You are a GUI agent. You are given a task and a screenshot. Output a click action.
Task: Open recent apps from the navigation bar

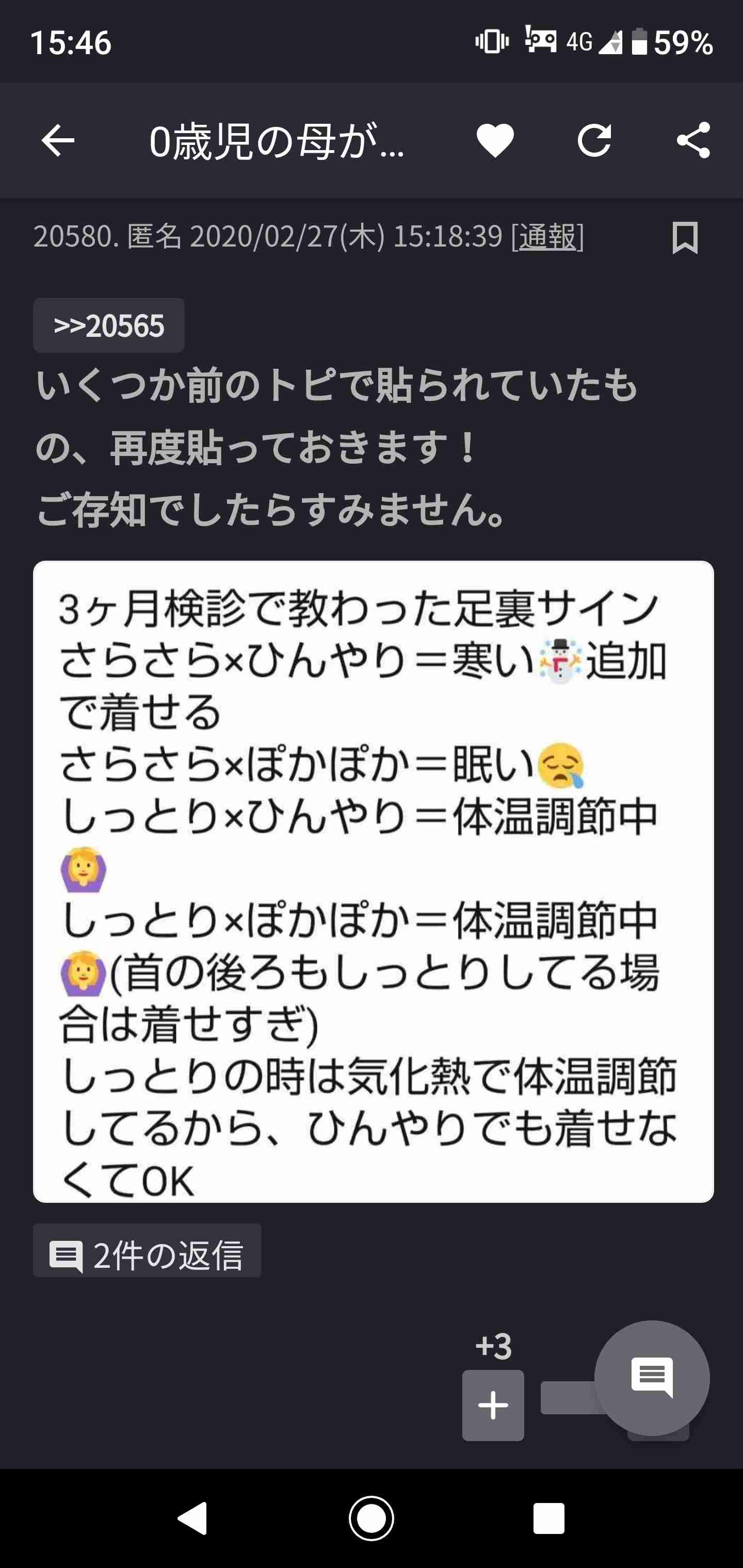(548, 1518)
